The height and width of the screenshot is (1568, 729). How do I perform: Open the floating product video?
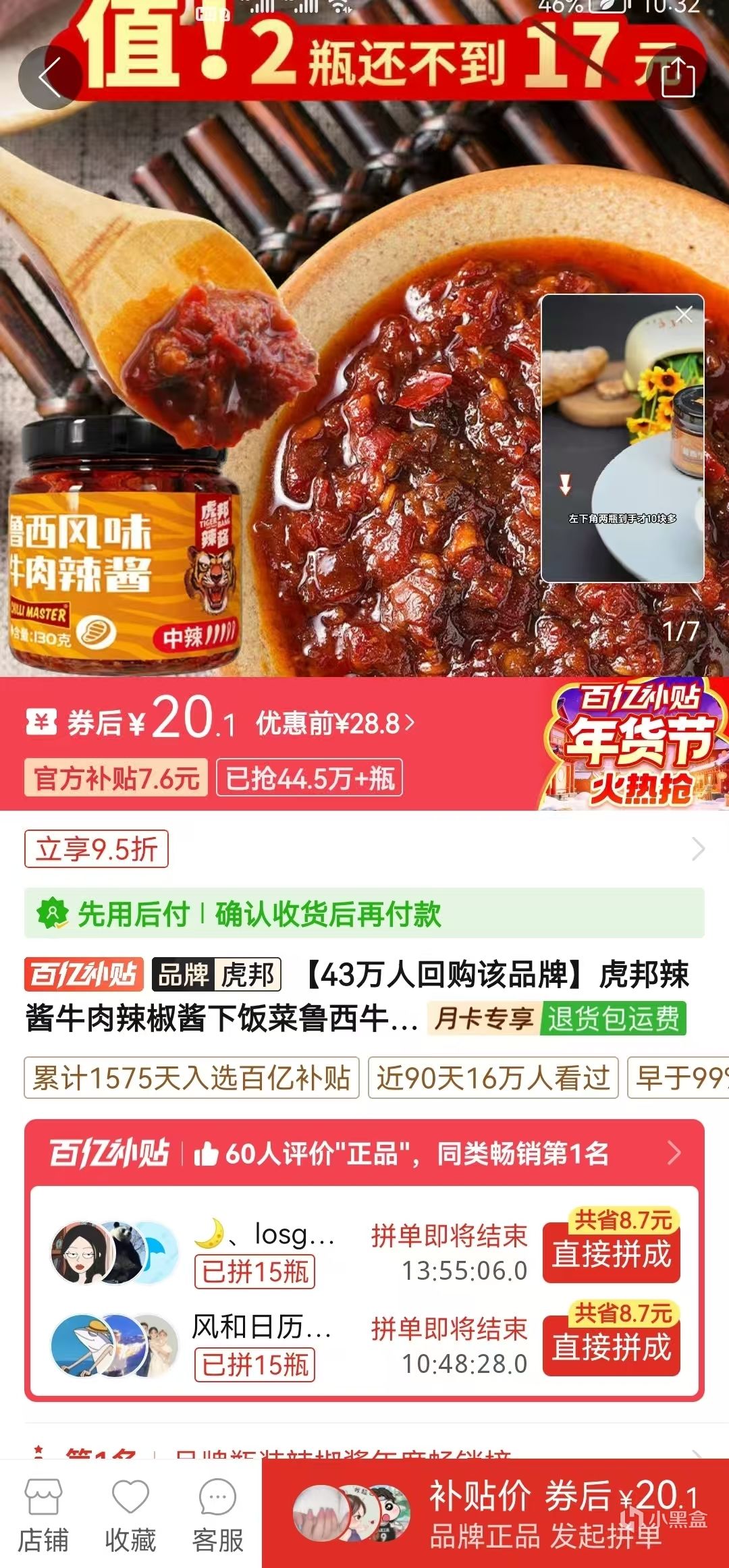(622, 445)
